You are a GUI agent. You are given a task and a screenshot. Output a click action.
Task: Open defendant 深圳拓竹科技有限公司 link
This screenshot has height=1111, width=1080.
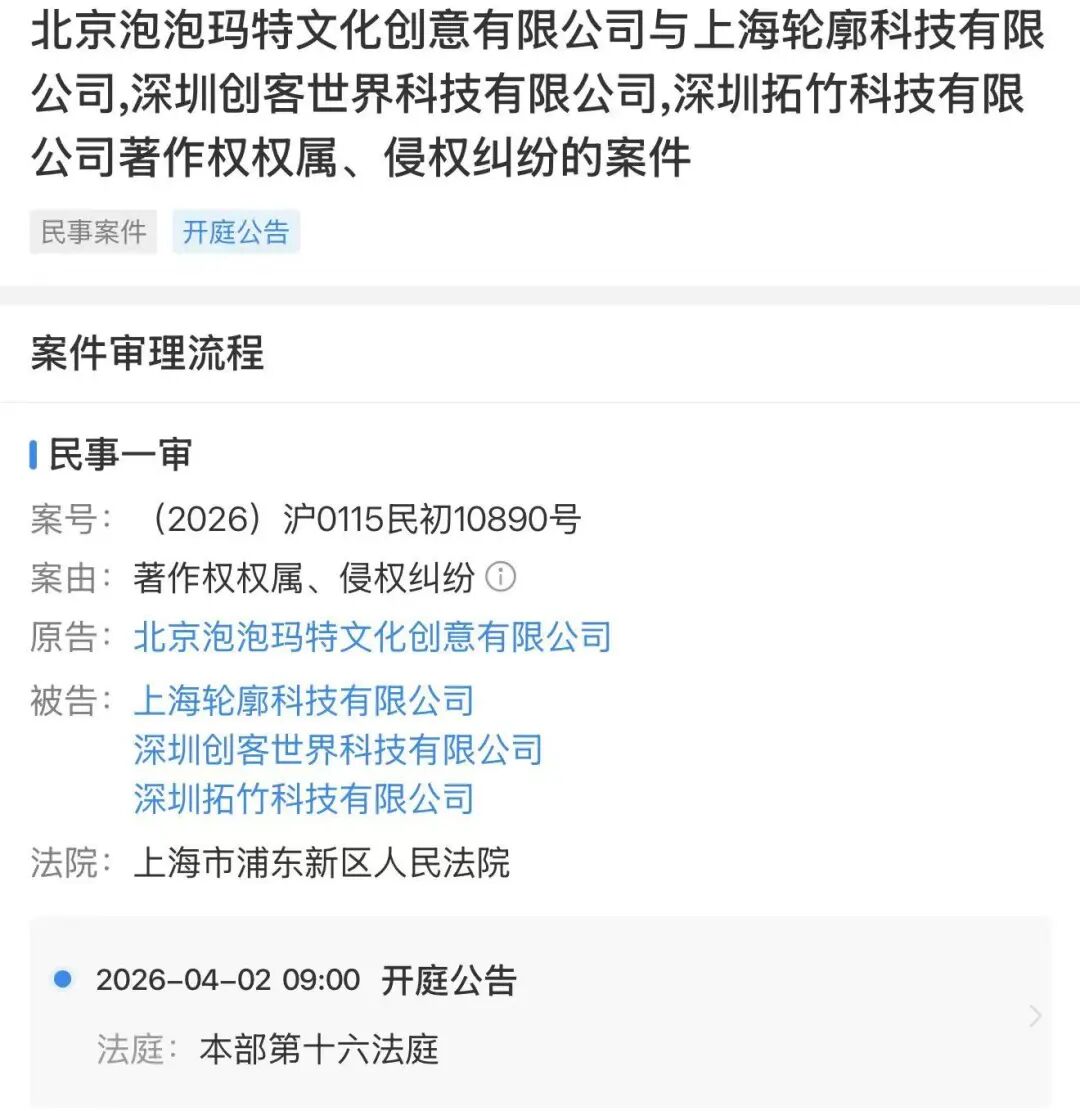pos(303,798)
